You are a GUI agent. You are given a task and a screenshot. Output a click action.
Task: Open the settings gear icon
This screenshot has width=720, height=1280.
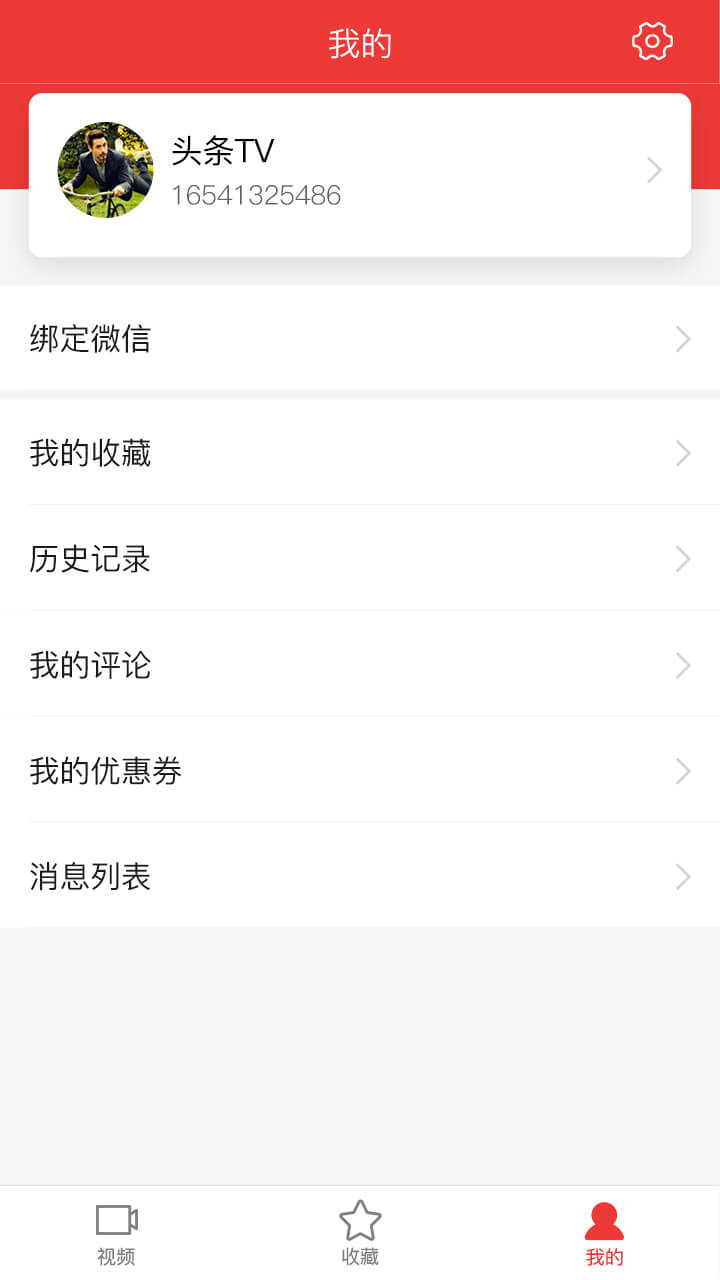(x=652, y=41)
